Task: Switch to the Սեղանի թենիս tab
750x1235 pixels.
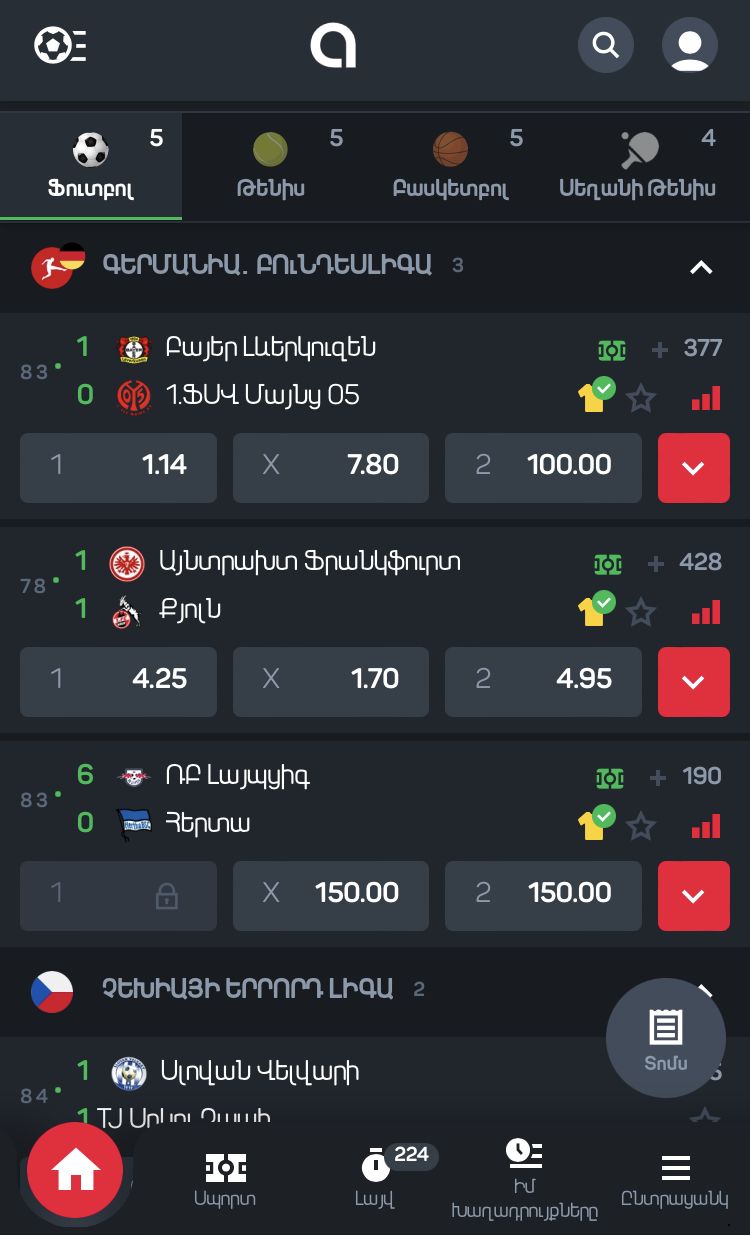Action: coord(638,166)
